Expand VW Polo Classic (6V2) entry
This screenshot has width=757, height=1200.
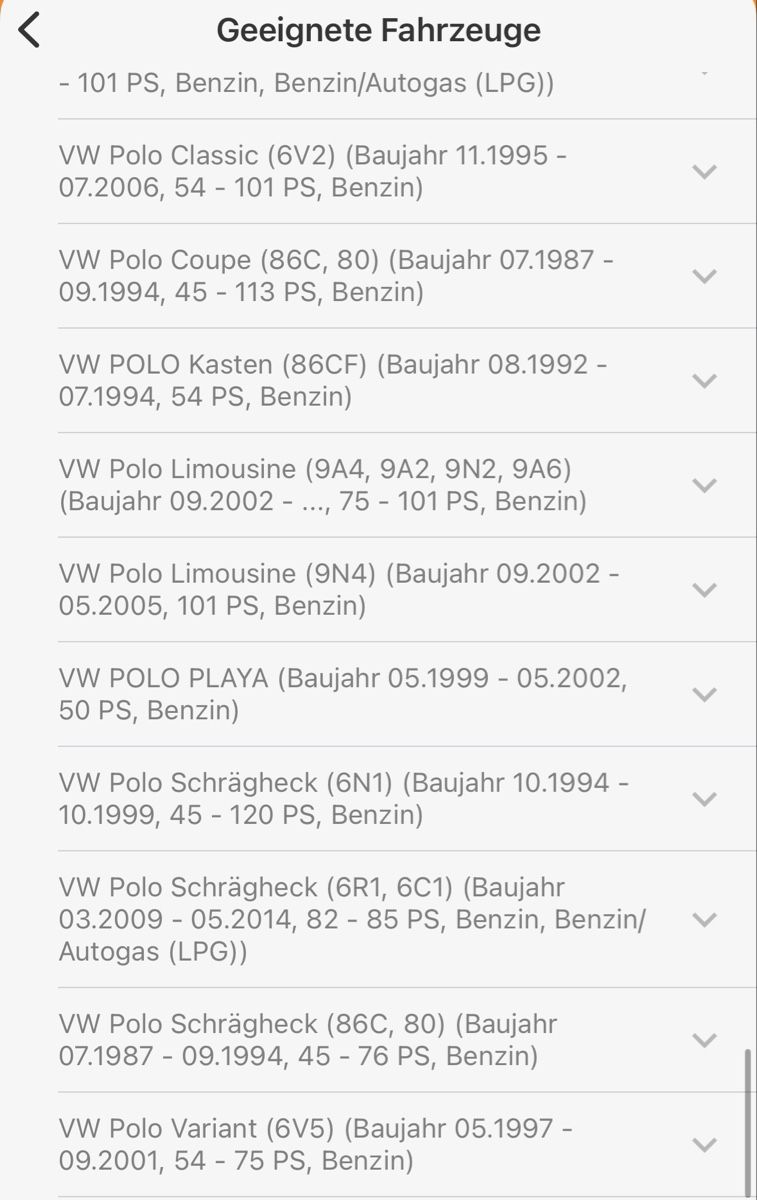pos(704,171)
